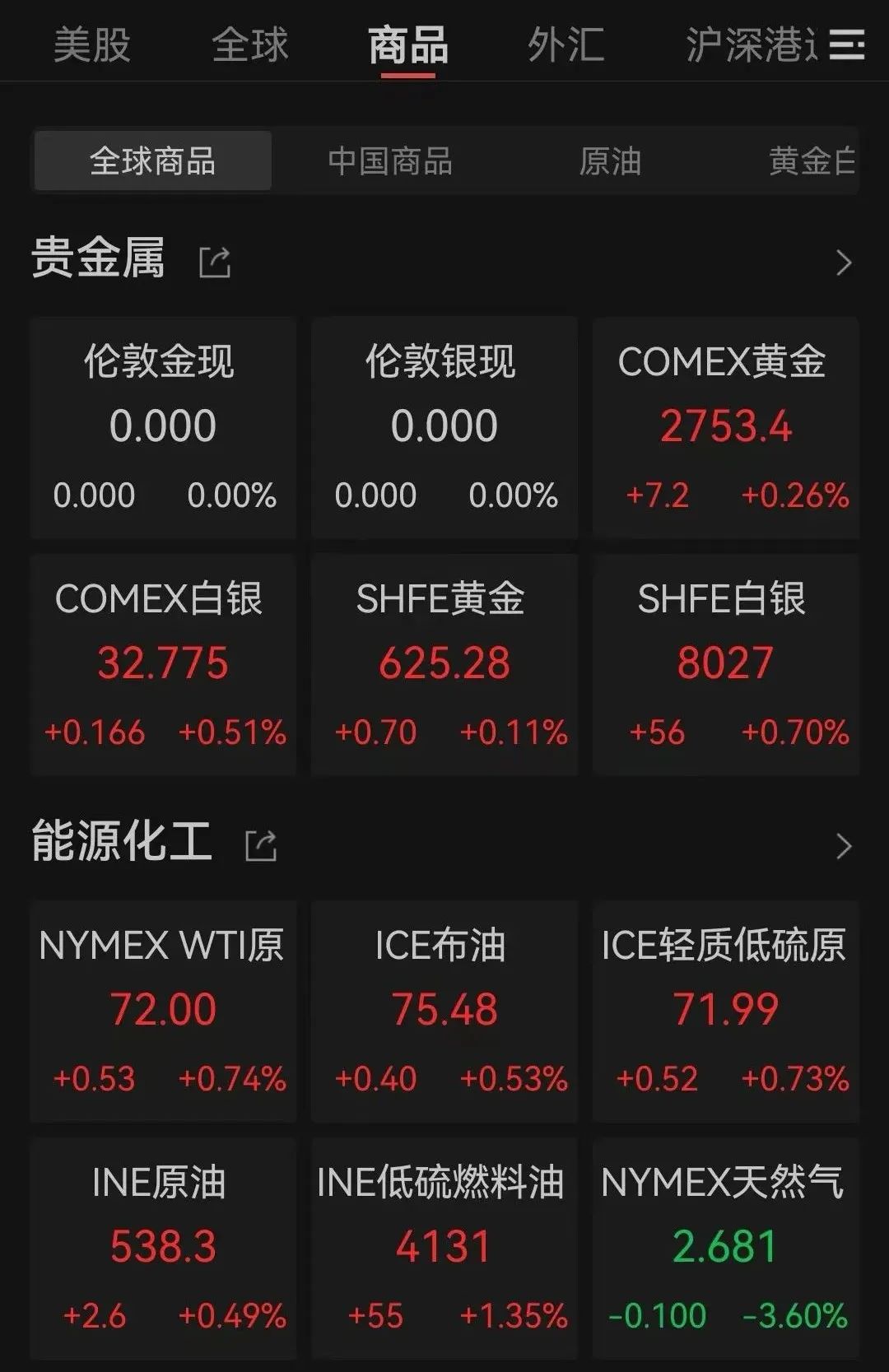Switch to the 美股 tab
Viewport: 889px width, 1372px height.
pyautogui.click(x=92, y=44)
